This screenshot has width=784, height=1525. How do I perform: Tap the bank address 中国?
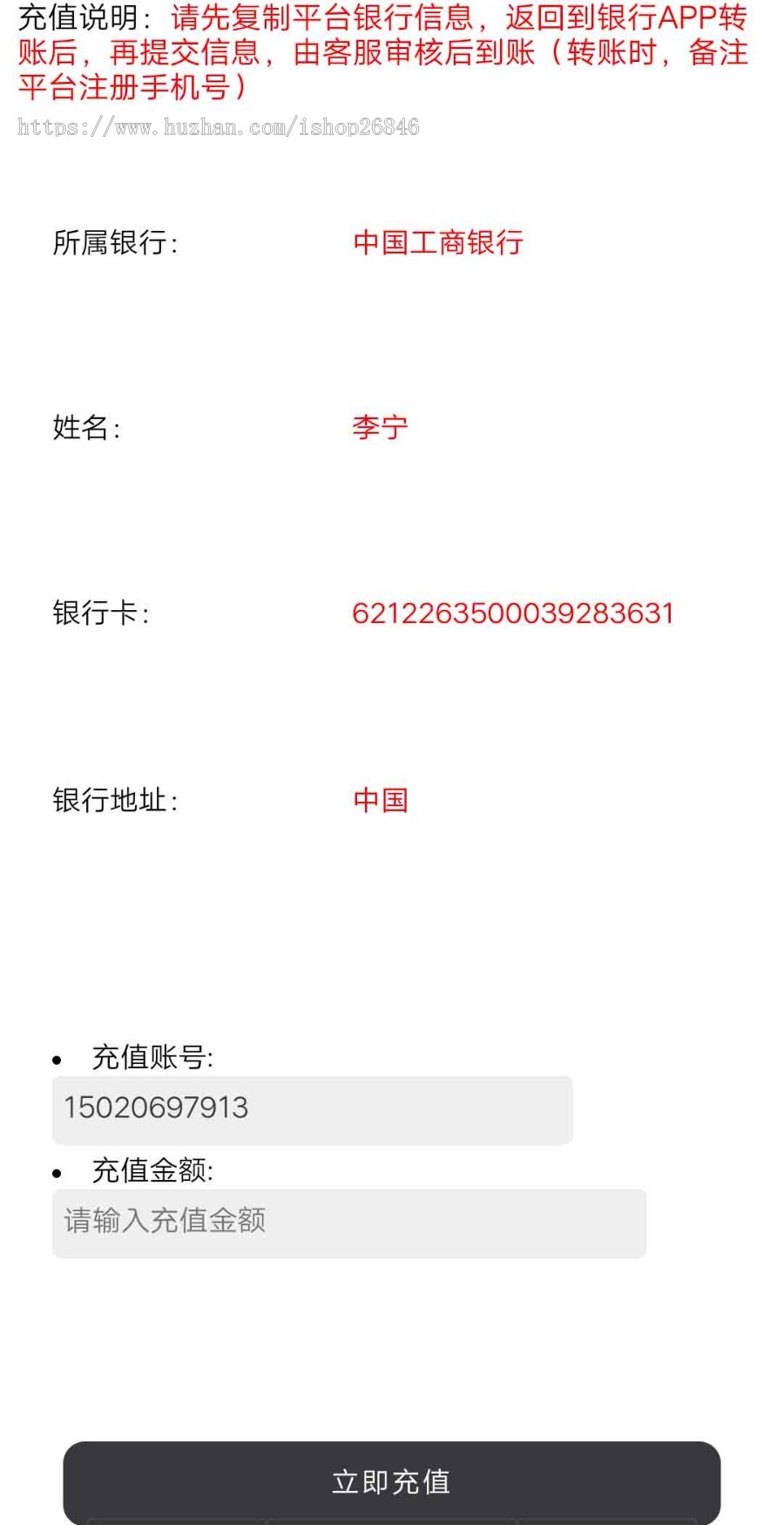click(x=380, y=800)
